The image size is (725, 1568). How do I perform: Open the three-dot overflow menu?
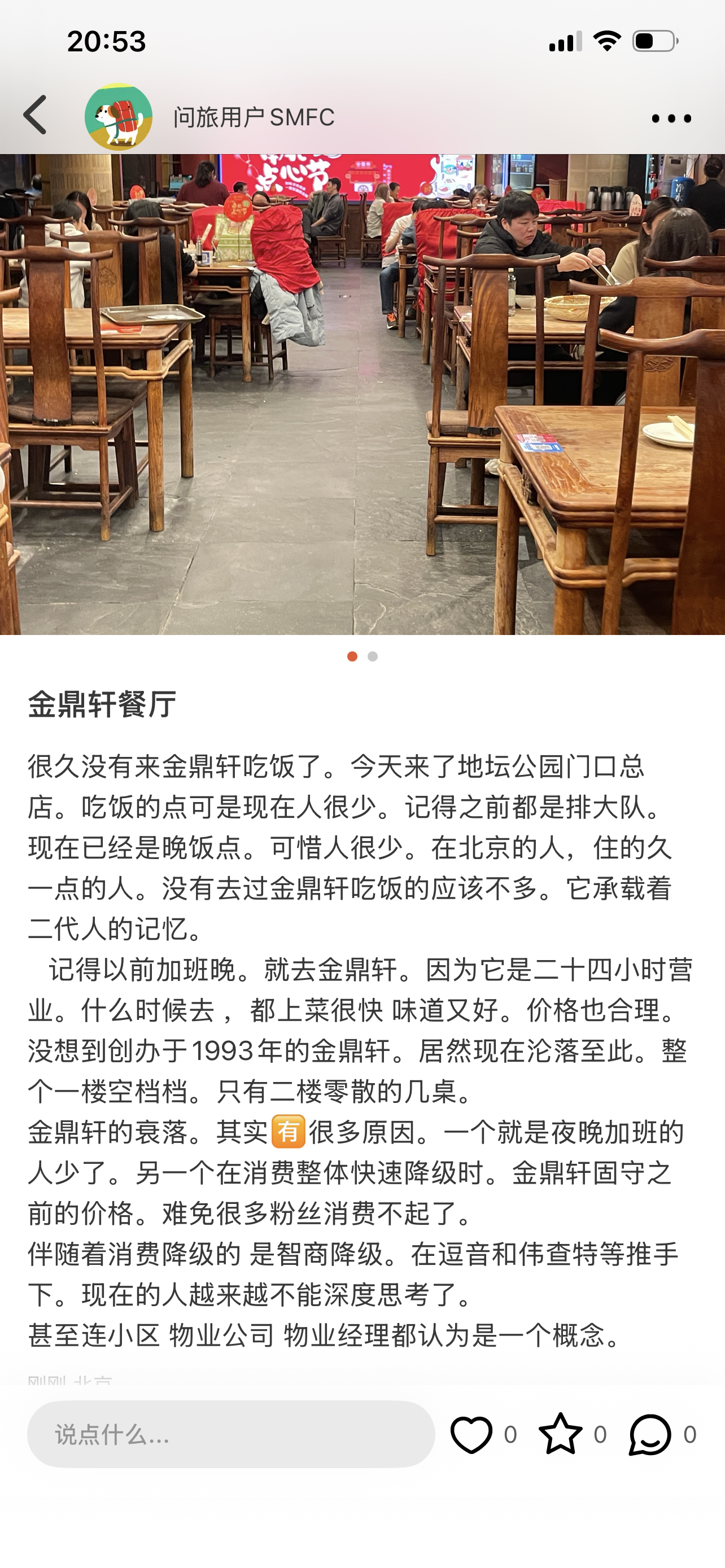[671, 119]
